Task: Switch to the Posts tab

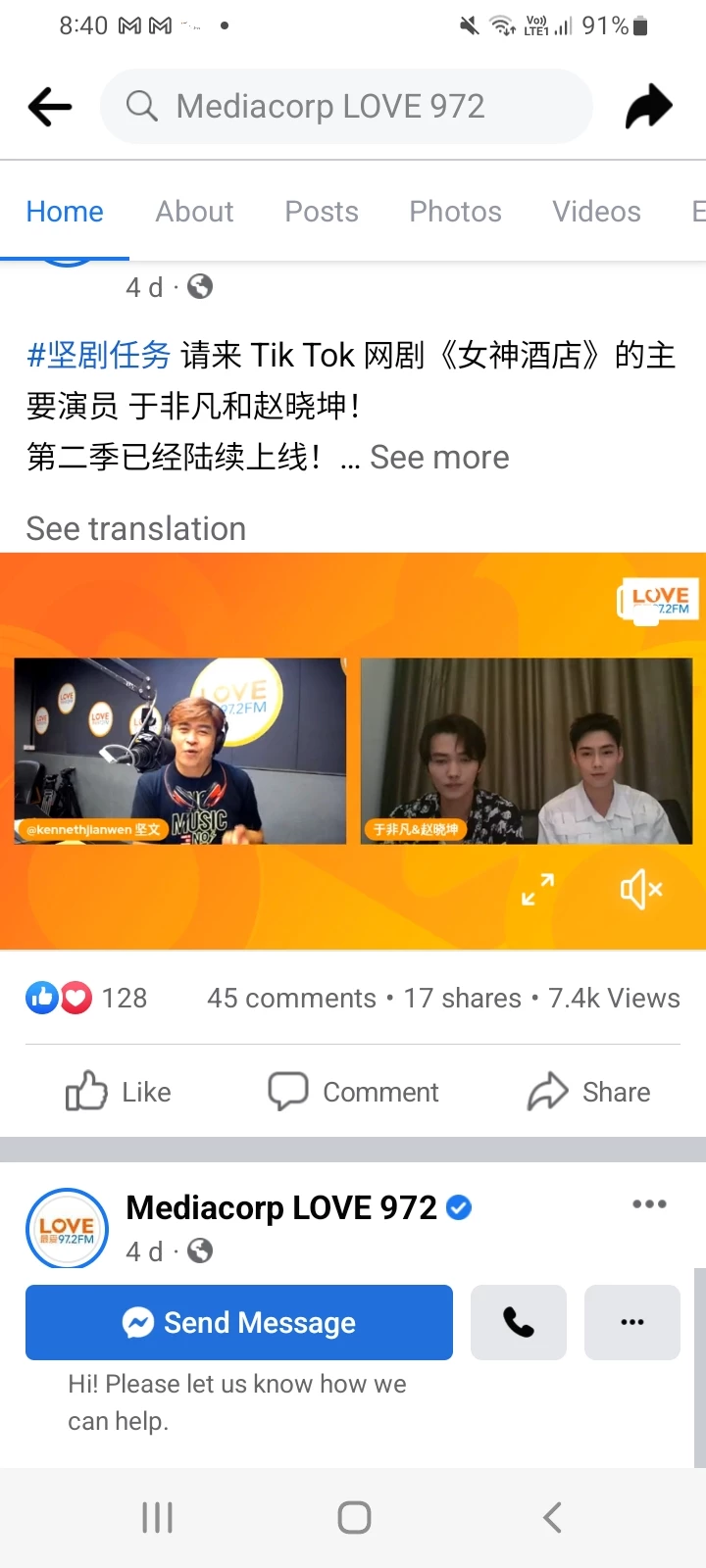Action: coord(322,212)
